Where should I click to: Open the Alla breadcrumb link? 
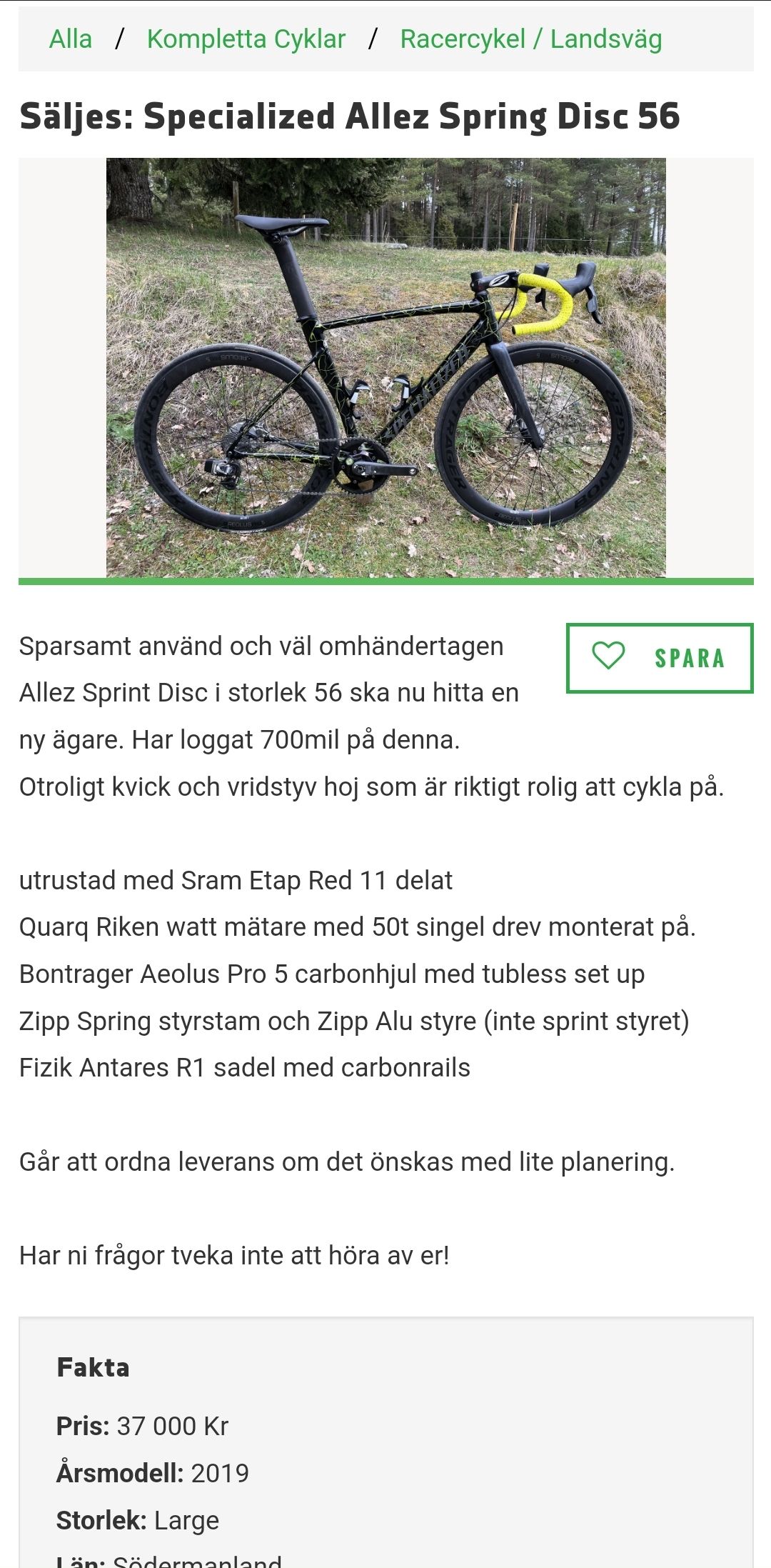pos(70,39)
